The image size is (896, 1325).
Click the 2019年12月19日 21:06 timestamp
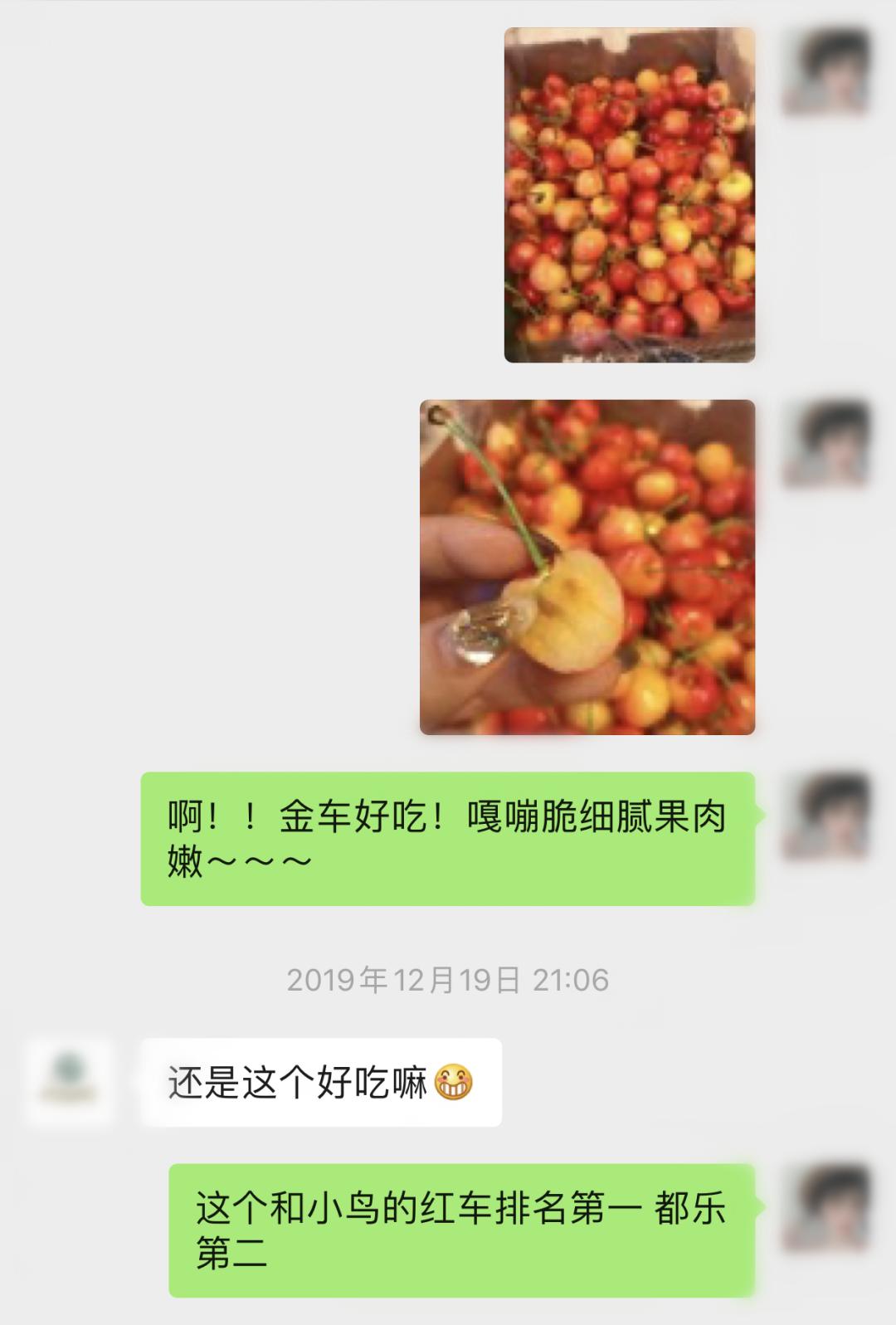point(448,979)
